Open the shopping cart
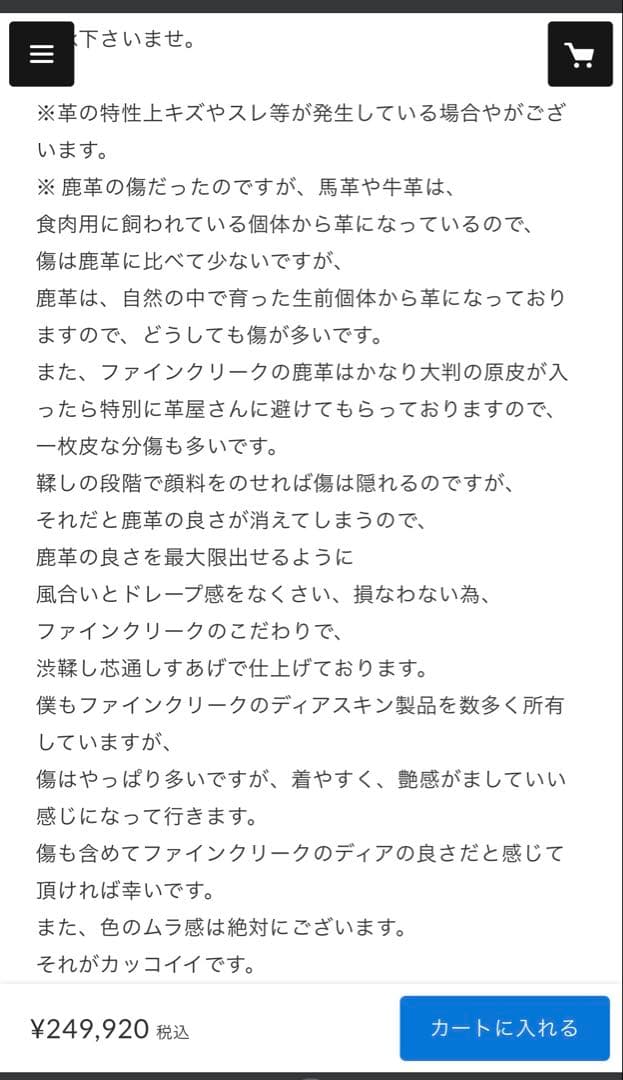 tap(580, 54)
